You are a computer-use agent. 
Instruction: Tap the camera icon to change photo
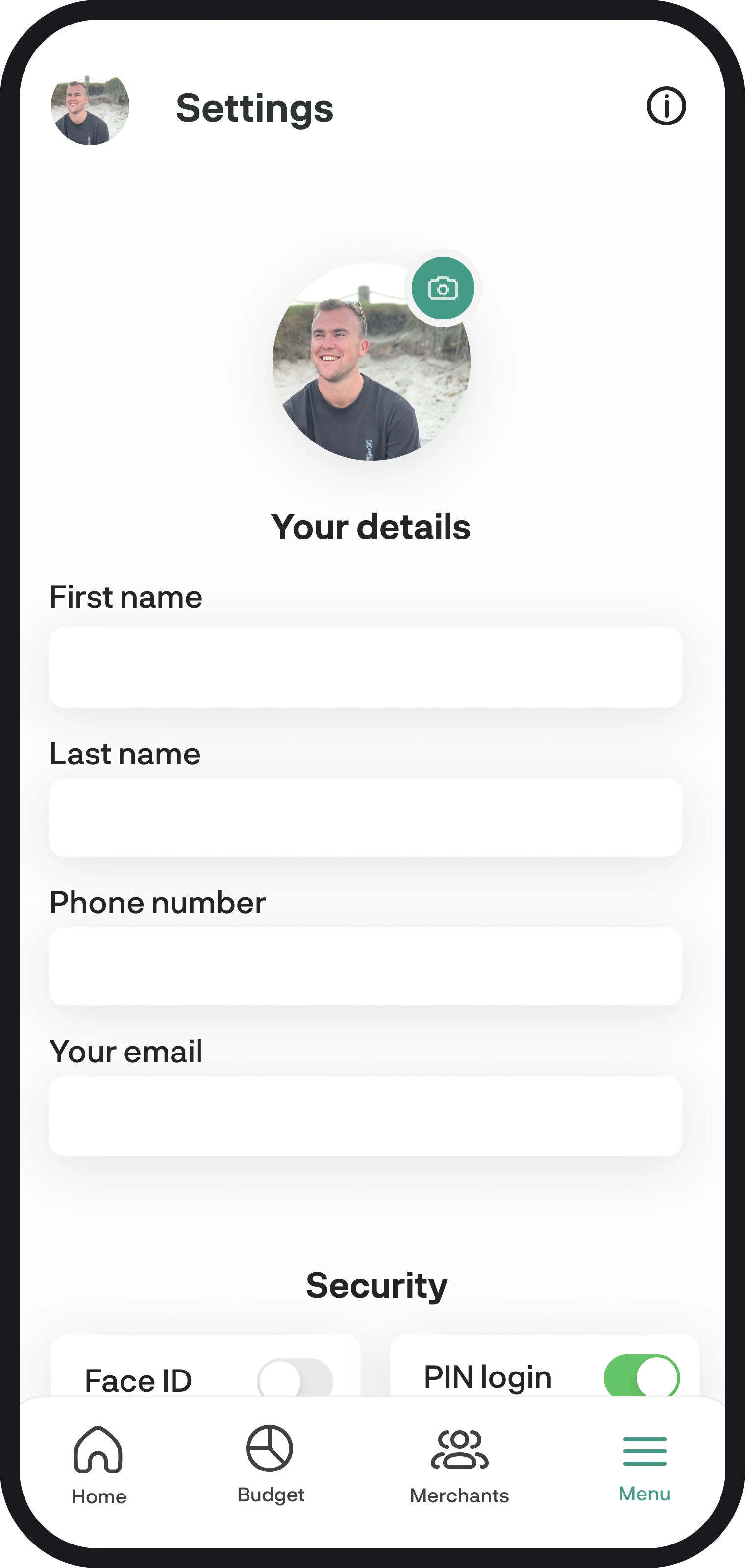pos(443,288)
